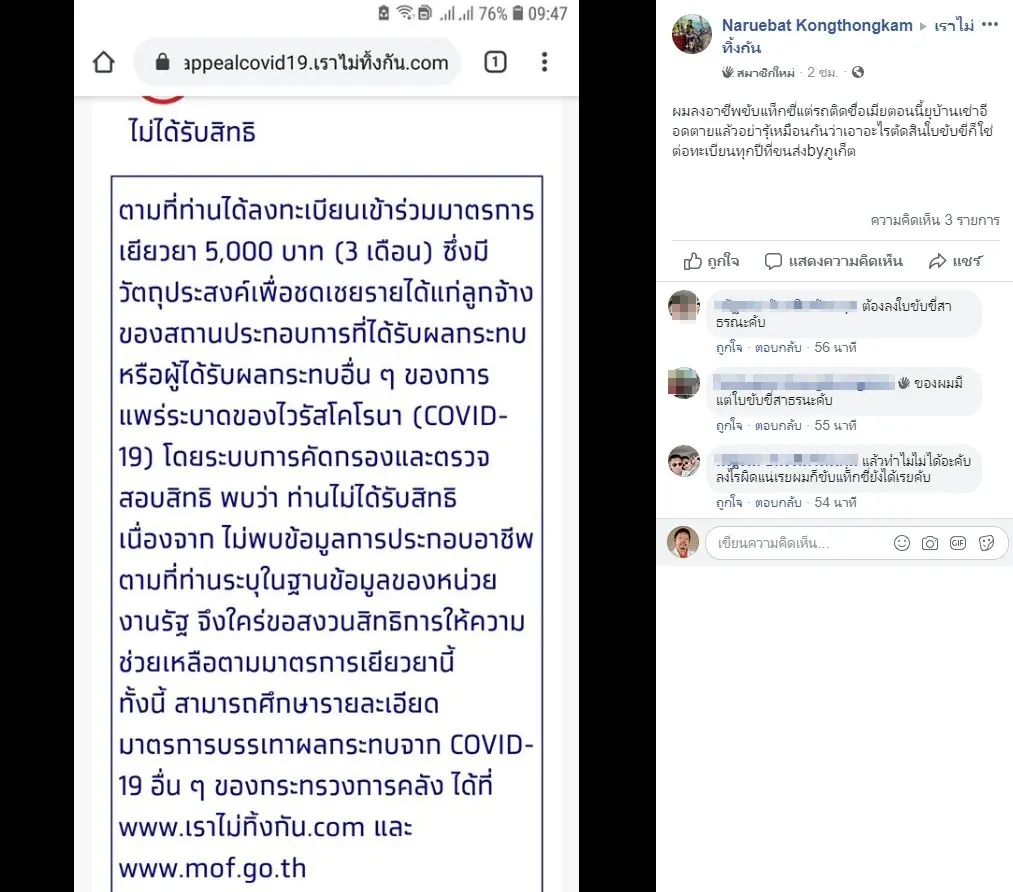
Task: Like the comment posted 55 นาที ago
Action: pos(728,425)
